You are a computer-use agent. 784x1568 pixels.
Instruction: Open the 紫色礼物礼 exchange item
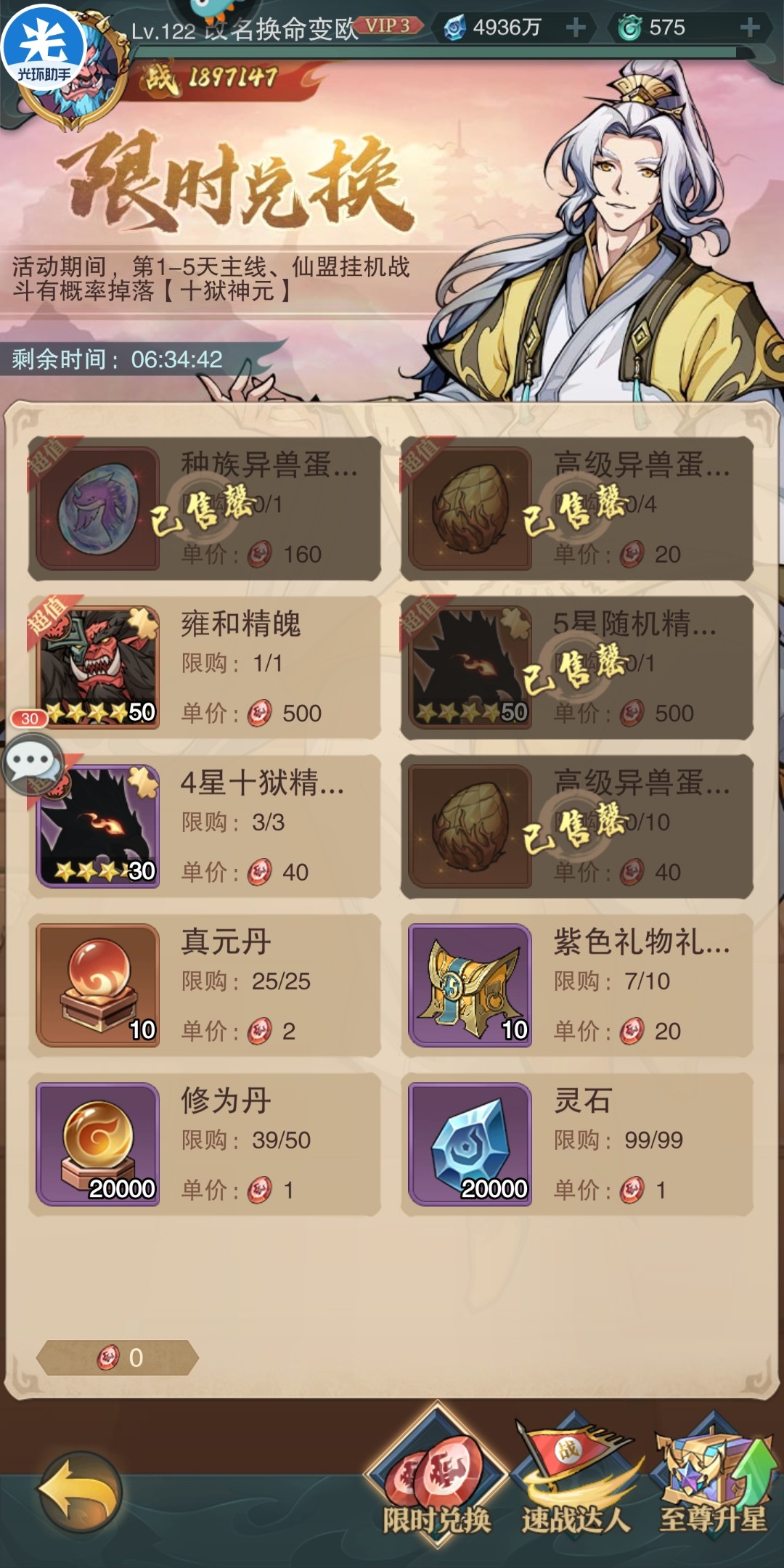pyautogui.click(x=576, y=985)
